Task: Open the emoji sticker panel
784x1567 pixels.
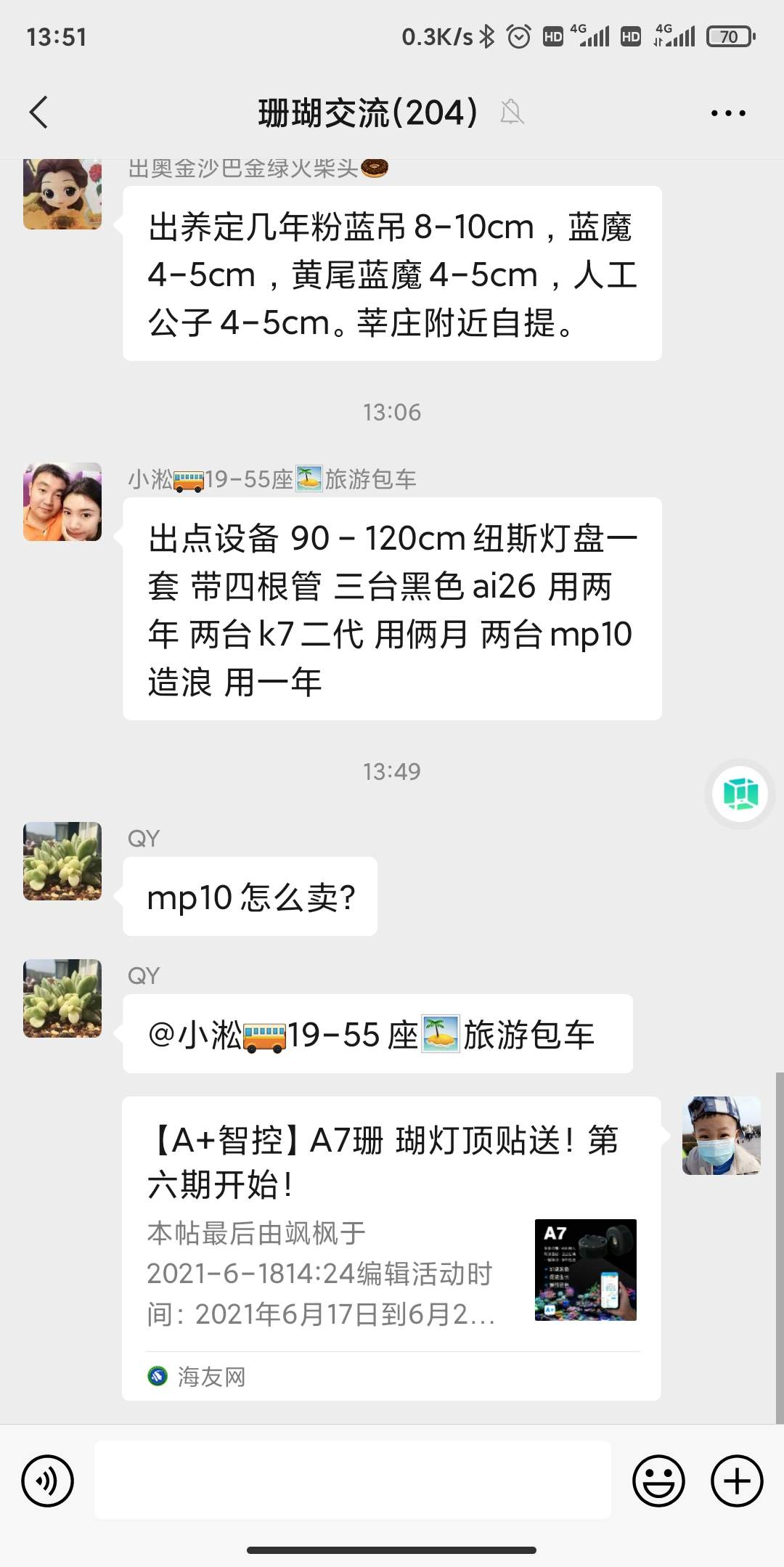Action: [658, 1481]
